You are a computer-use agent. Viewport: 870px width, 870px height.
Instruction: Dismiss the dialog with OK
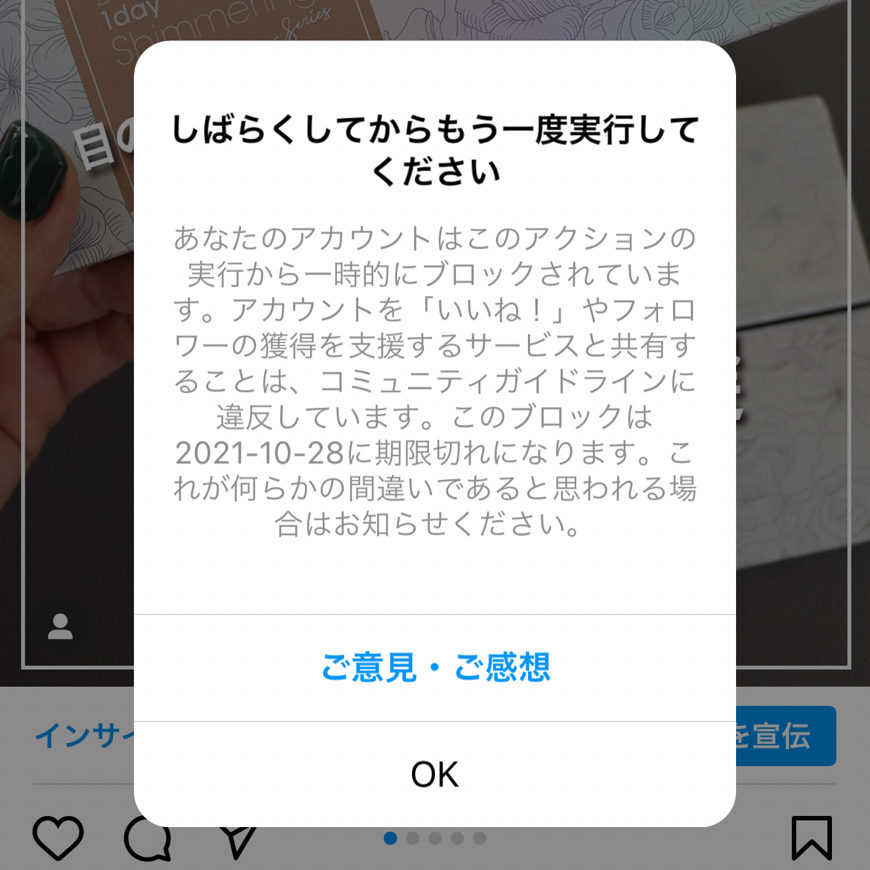click(435, 773)
